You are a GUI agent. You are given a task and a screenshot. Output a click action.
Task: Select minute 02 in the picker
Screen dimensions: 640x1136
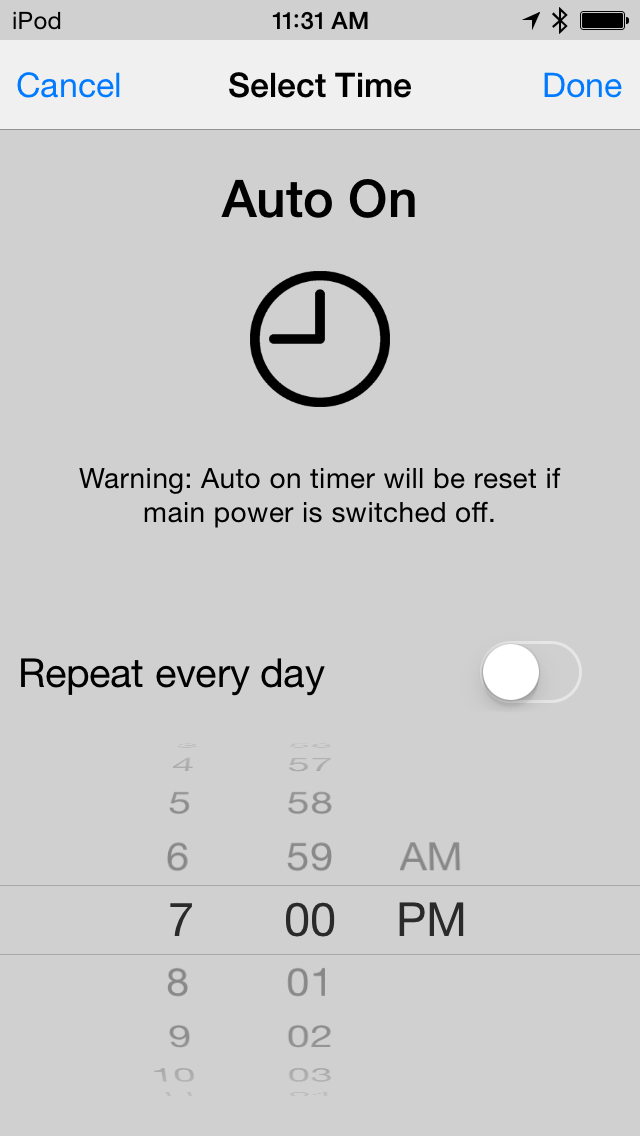[309, 1037]
